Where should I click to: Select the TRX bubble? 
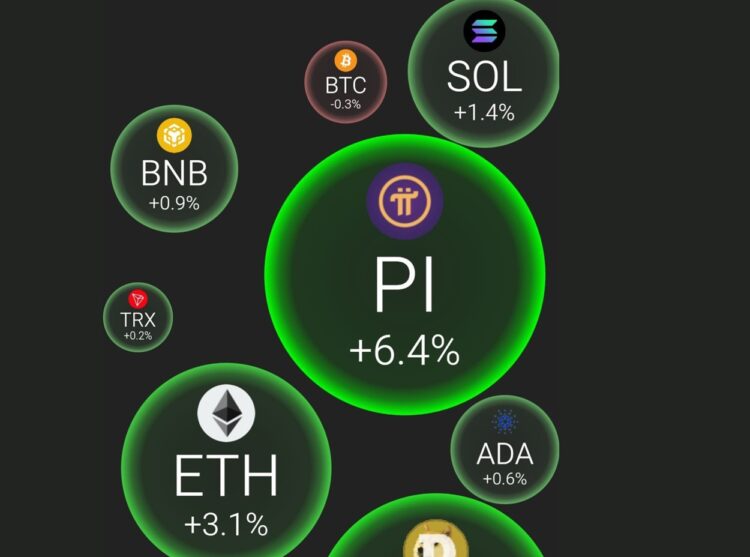click(138, 317)
